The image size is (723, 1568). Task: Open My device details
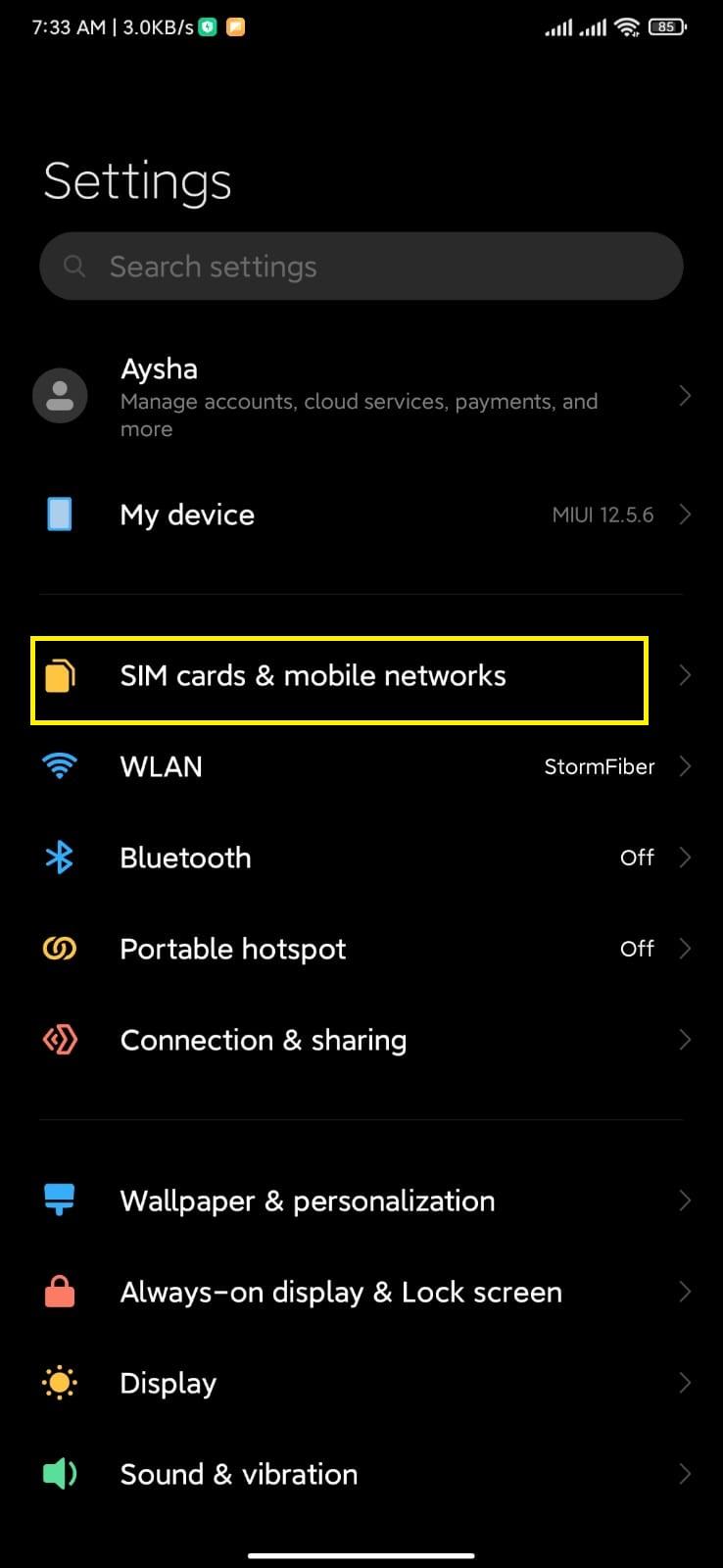(361, 514)
